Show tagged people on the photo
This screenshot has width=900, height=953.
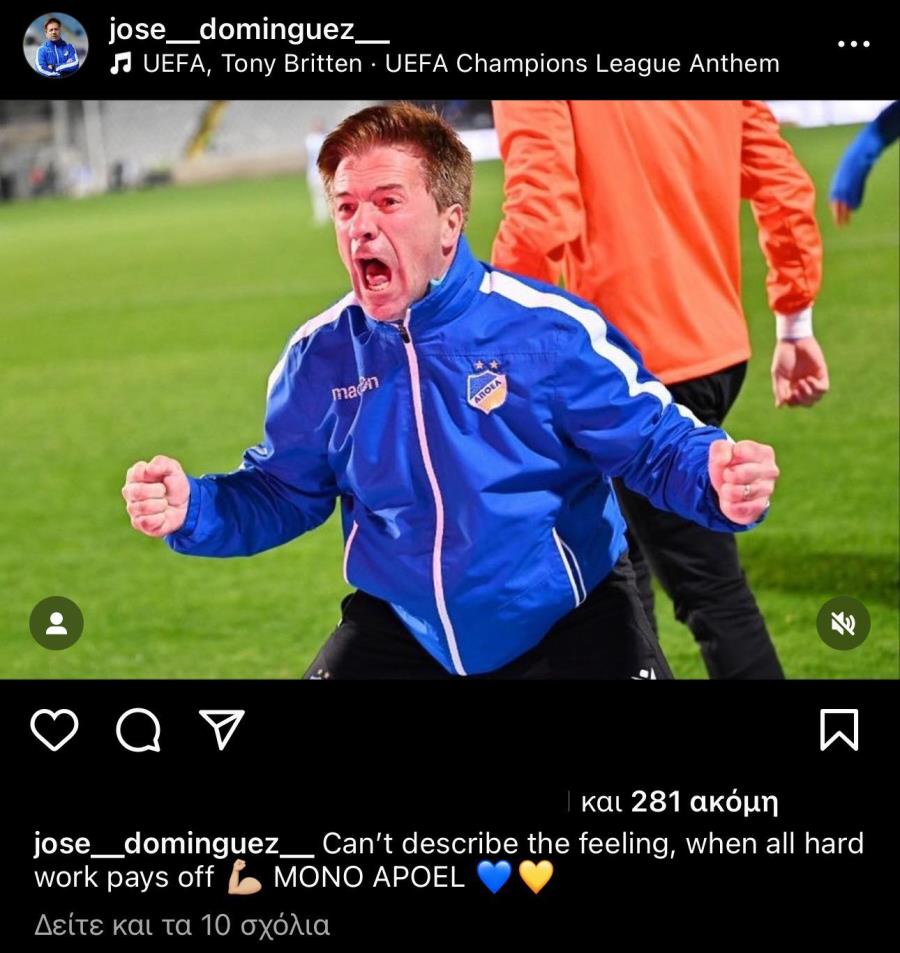(56, 623)
